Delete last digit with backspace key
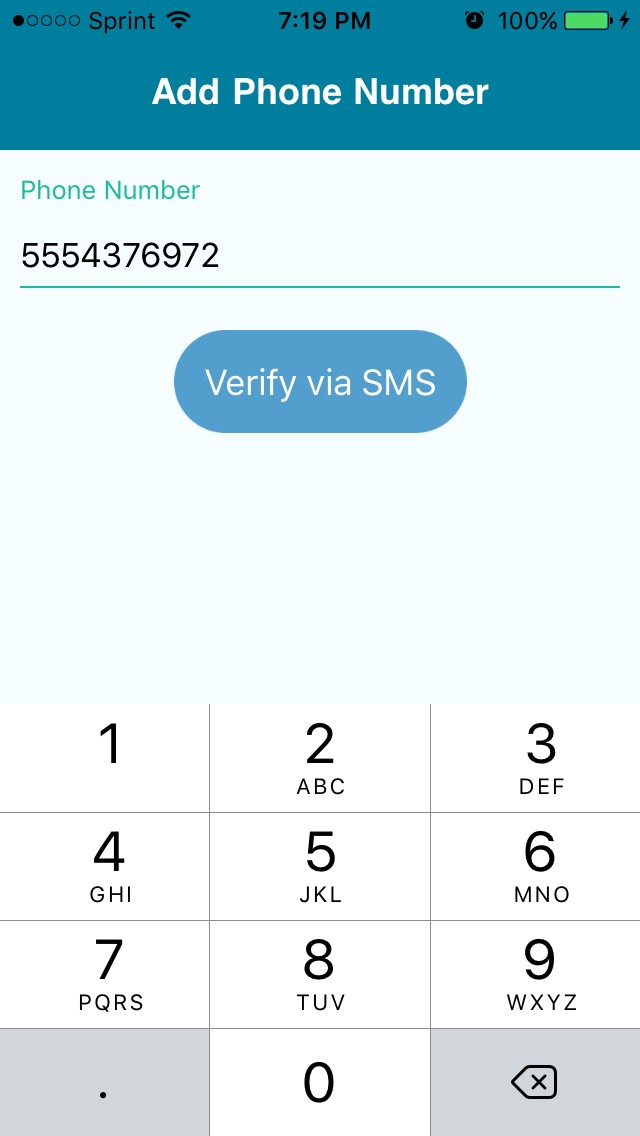640x1136 pixels. [x=534, y=1082]
